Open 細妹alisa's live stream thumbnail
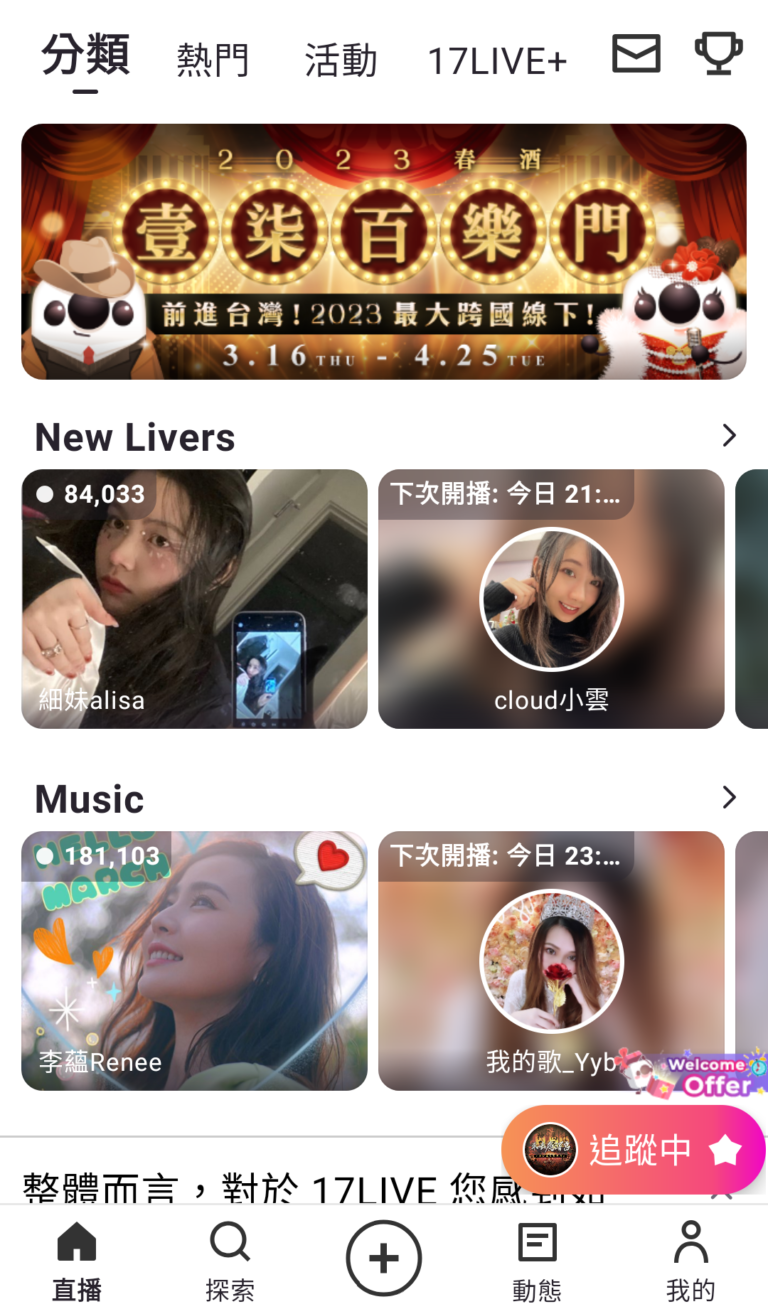 tap(195, 598)
